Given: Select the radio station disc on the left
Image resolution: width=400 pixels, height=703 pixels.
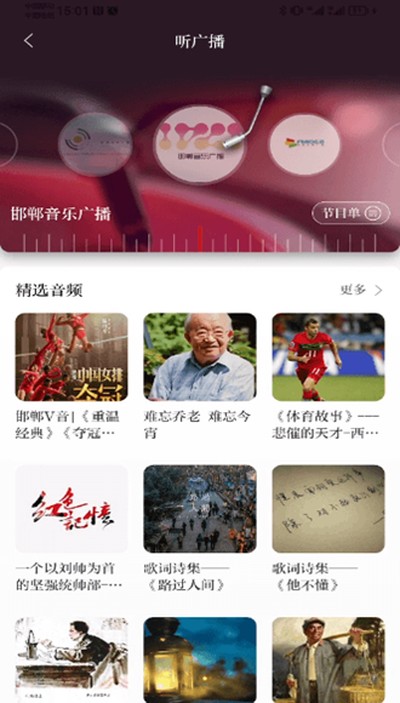Looking at the screenshot, I should point(95,144).
